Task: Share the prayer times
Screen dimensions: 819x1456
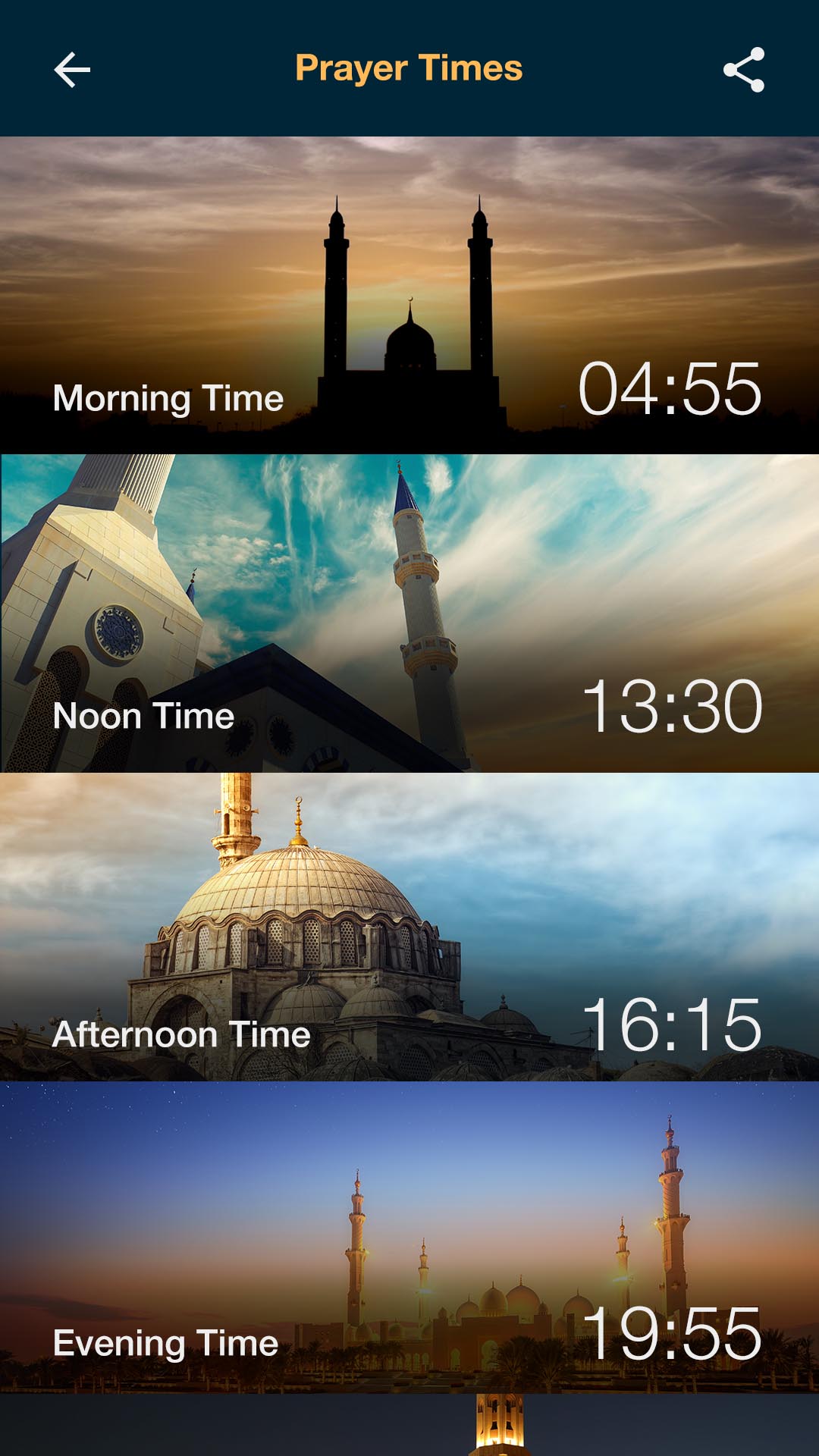Action: coord(743,70)
